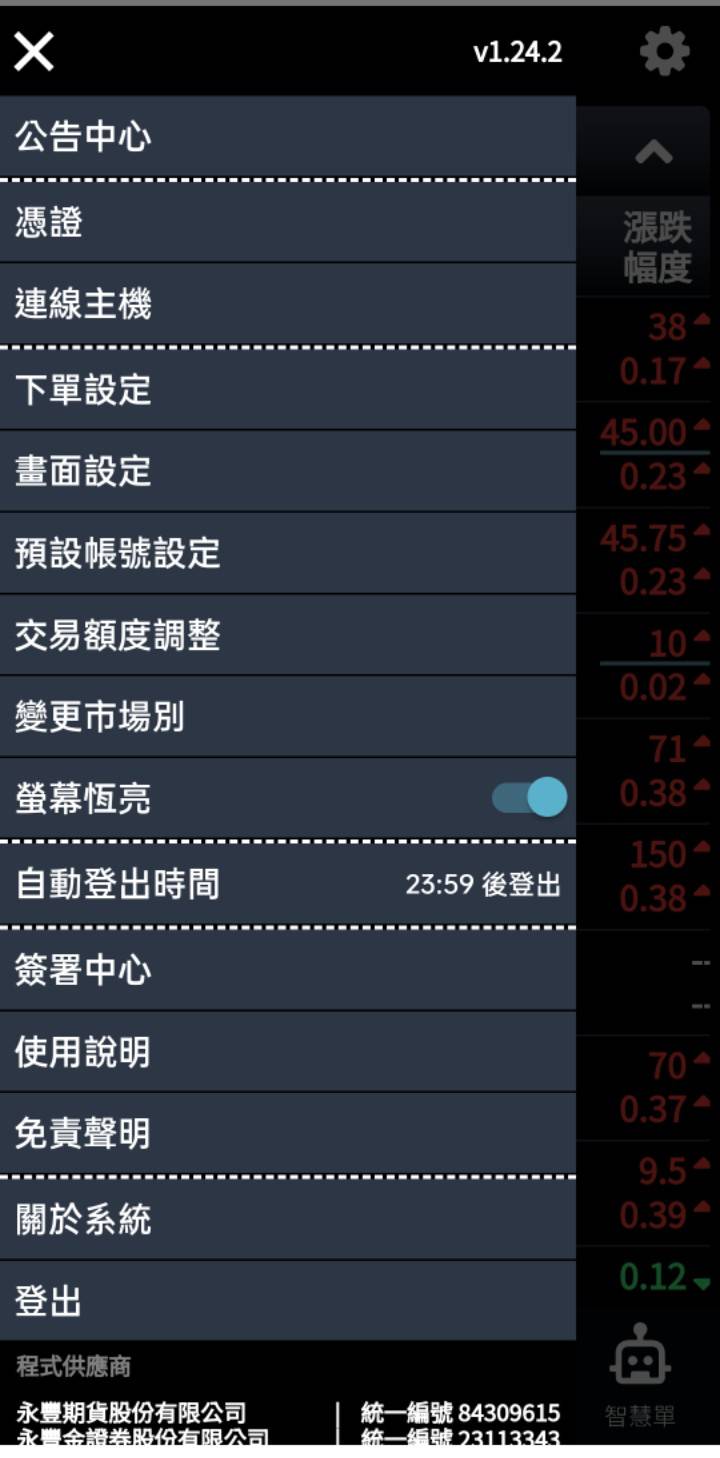Open 公告中心 announcement center
The width and height of the screenshot is (720, 1458).
pos(287,137)
